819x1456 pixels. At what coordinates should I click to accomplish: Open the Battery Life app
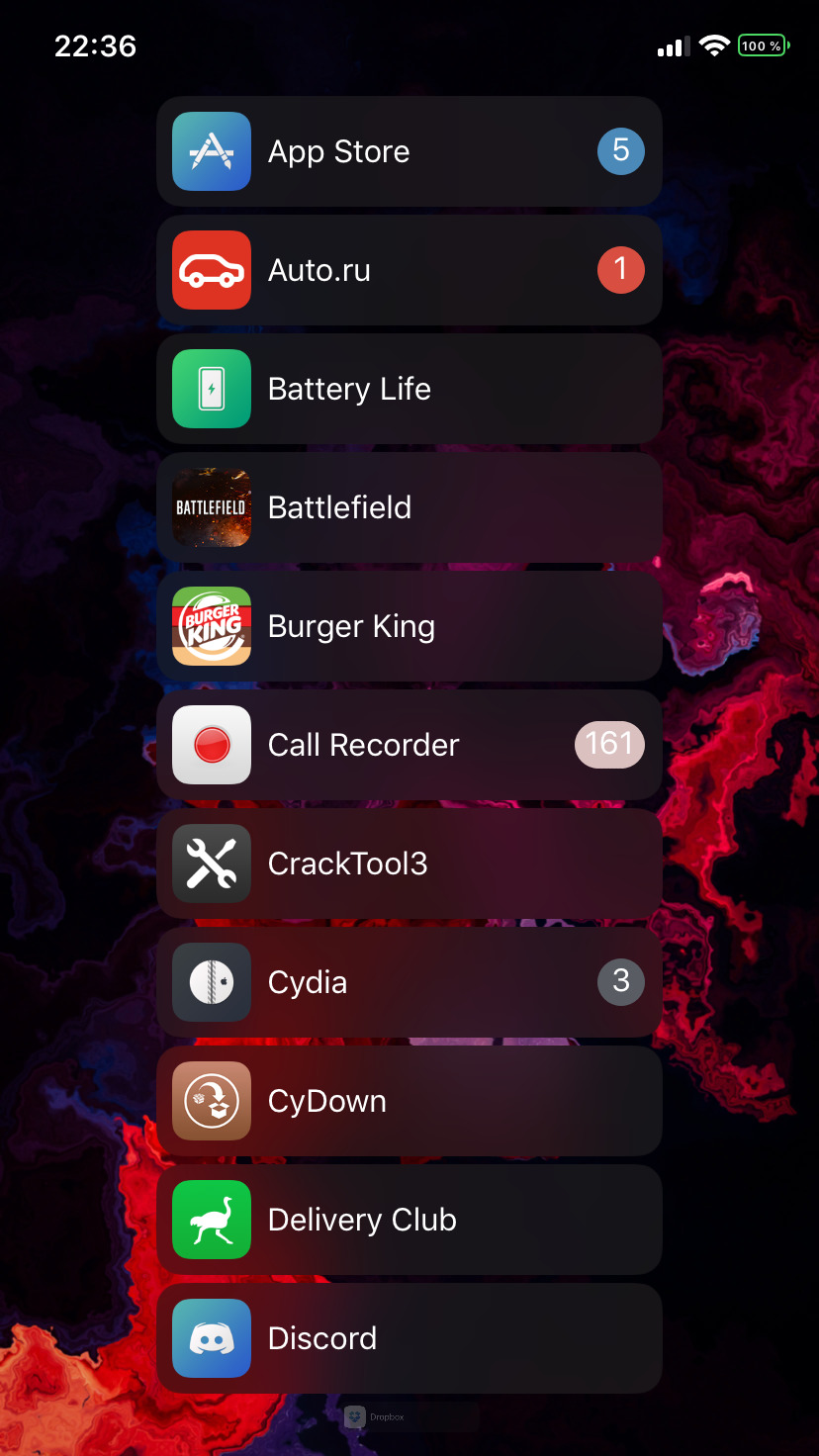(409, 389)
